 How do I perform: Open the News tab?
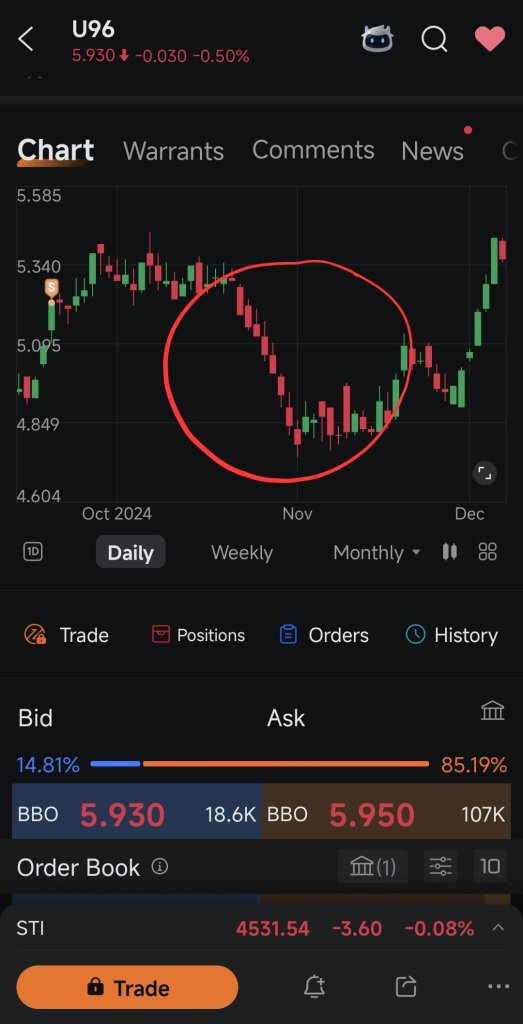click(432, 151)
